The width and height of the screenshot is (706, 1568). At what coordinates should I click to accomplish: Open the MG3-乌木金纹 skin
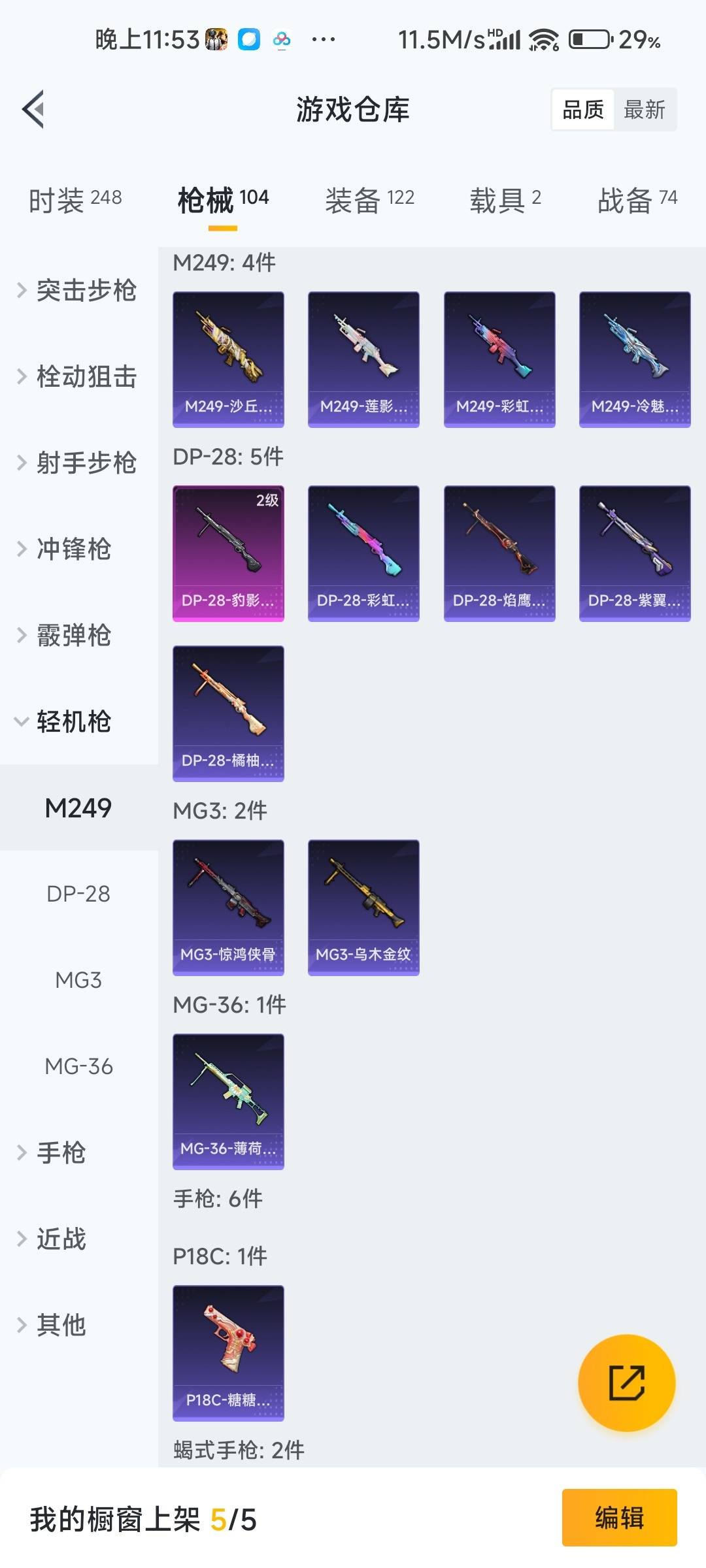click(363, 907)
